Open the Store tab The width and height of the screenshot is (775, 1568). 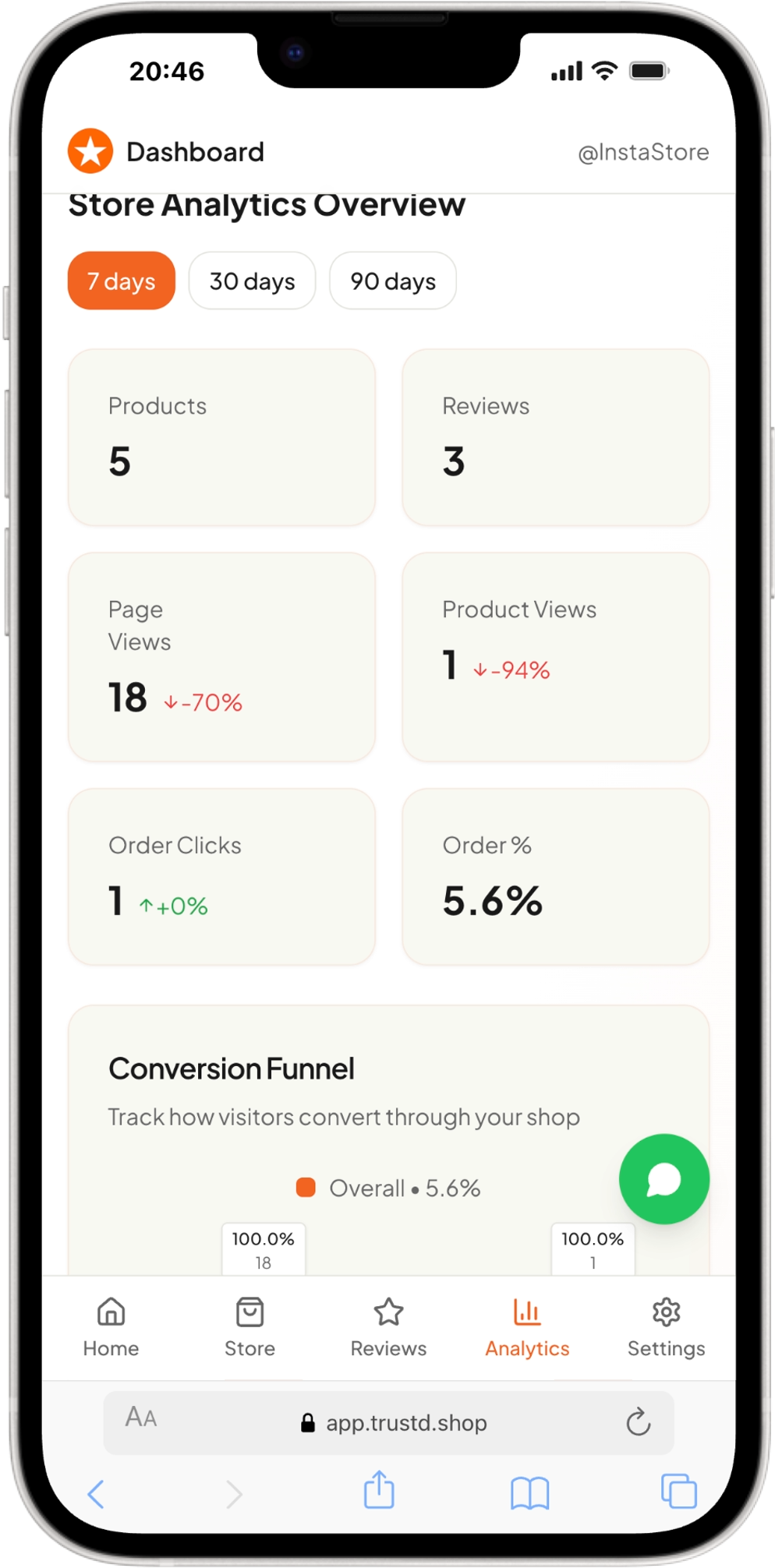(249, 1327)
